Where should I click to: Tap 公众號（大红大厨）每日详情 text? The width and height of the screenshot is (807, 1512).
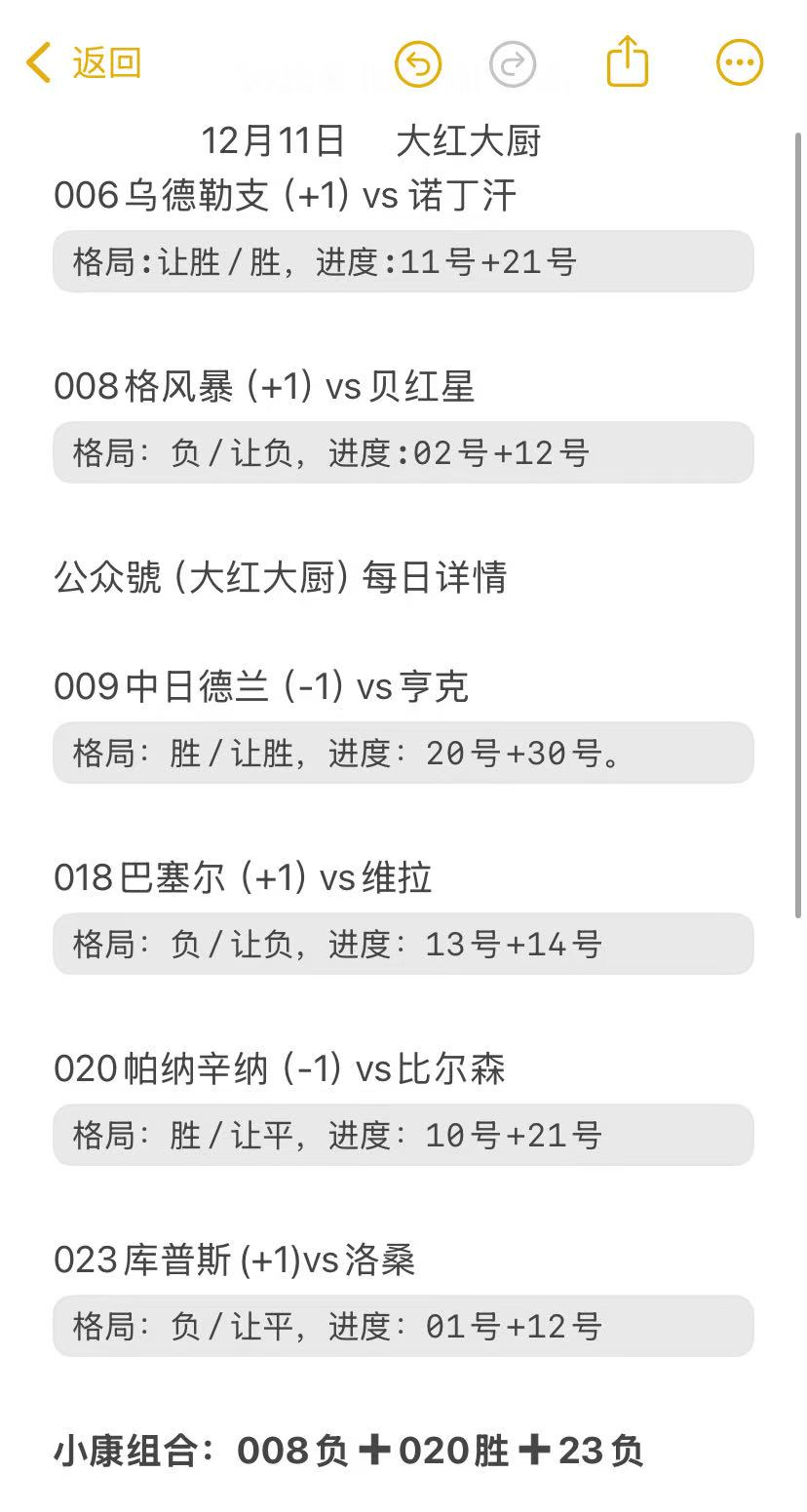[283, 577]
